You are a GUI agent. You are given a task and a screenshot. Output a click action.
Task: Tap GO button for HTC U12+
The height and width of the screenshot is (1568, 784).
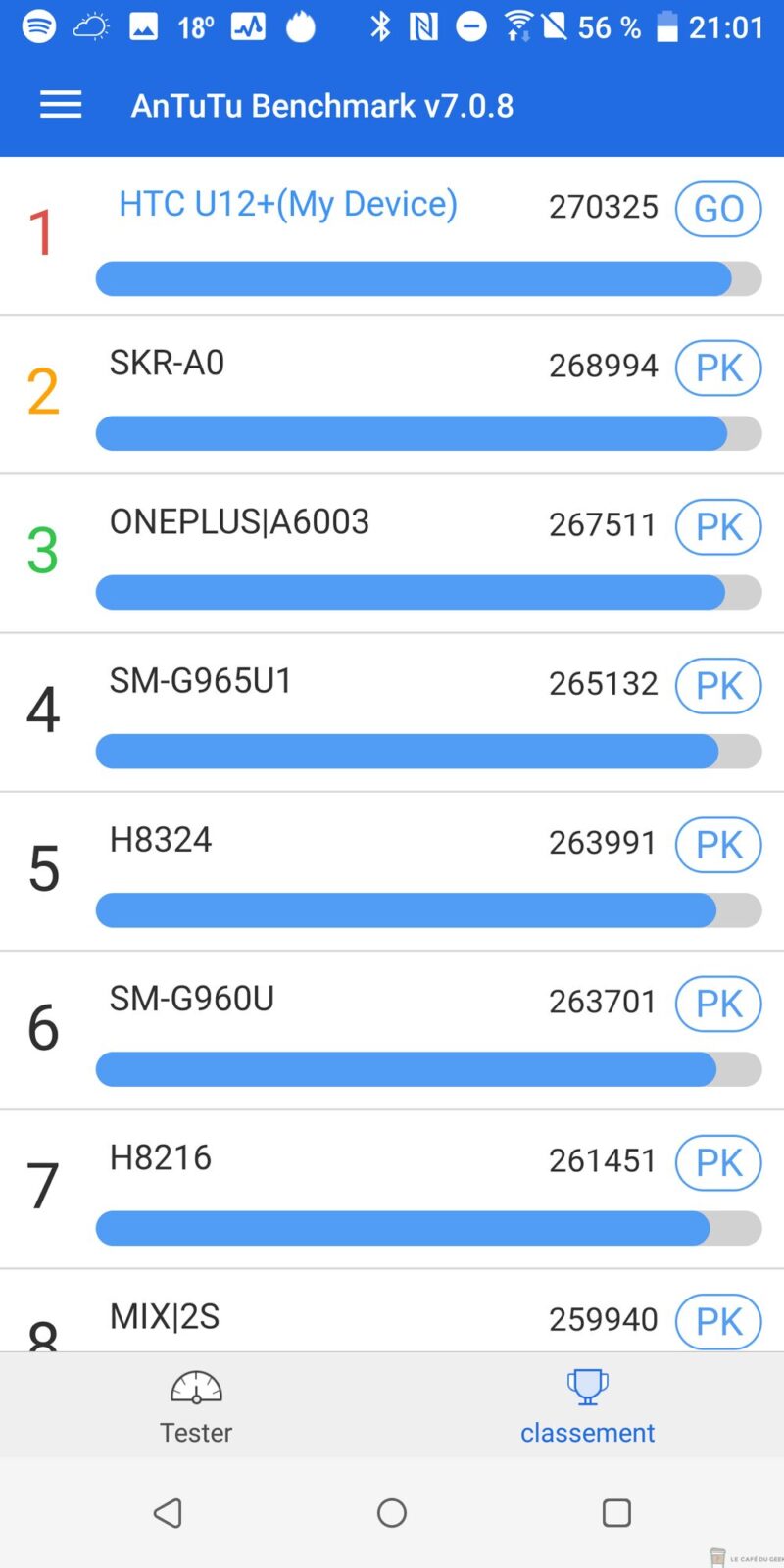tap(718, 209)
